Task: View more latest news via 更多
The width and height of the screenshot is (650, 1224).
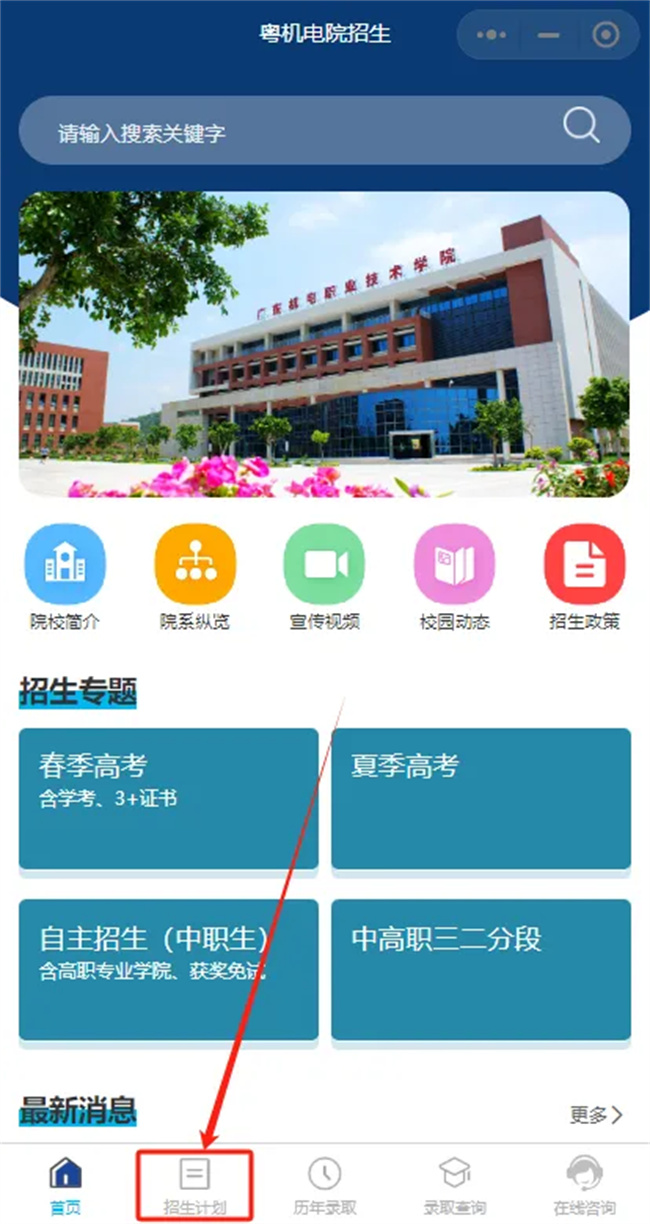Action: tap(596, 1114)
